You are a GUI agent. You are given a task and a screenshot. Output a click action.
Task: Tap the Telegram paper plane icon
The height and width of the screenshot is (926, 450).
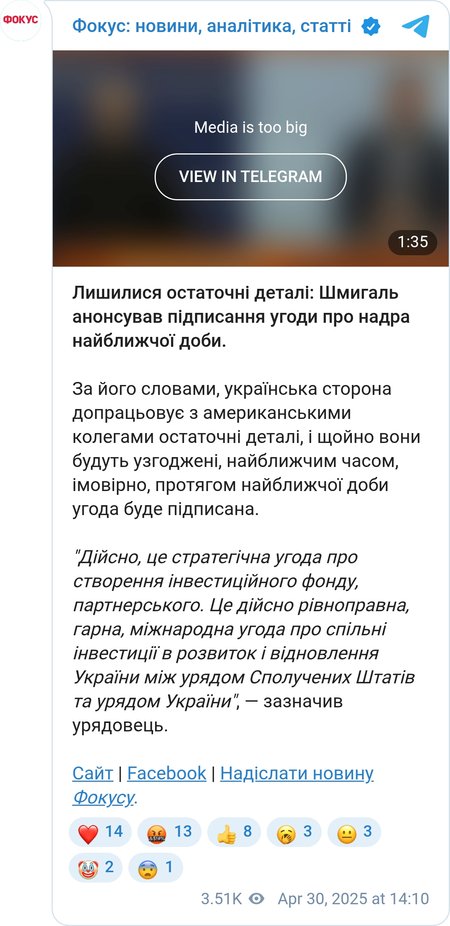tap(416, 26)
